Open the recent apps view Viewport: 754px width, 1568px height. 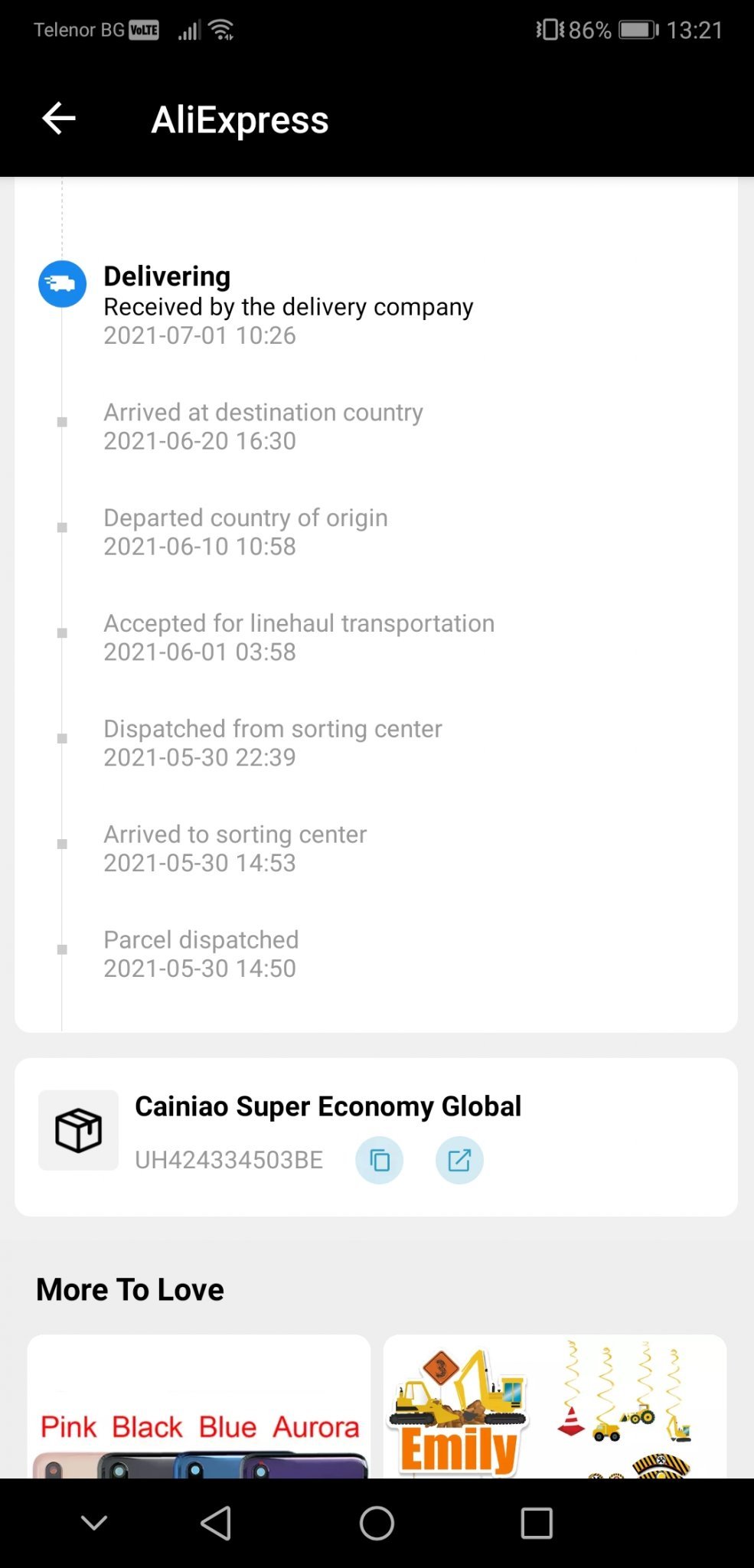tap(536, 1523)
